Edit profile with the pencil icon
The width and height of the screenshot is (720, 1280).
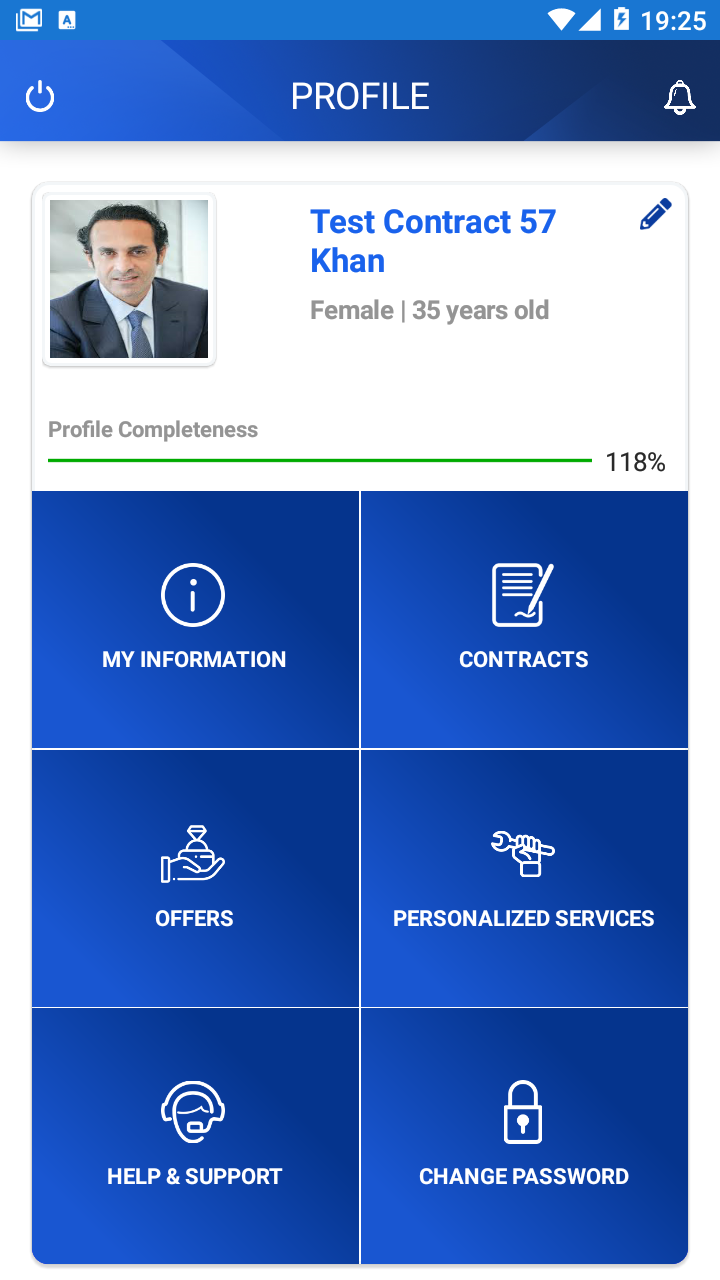[655, 215]
